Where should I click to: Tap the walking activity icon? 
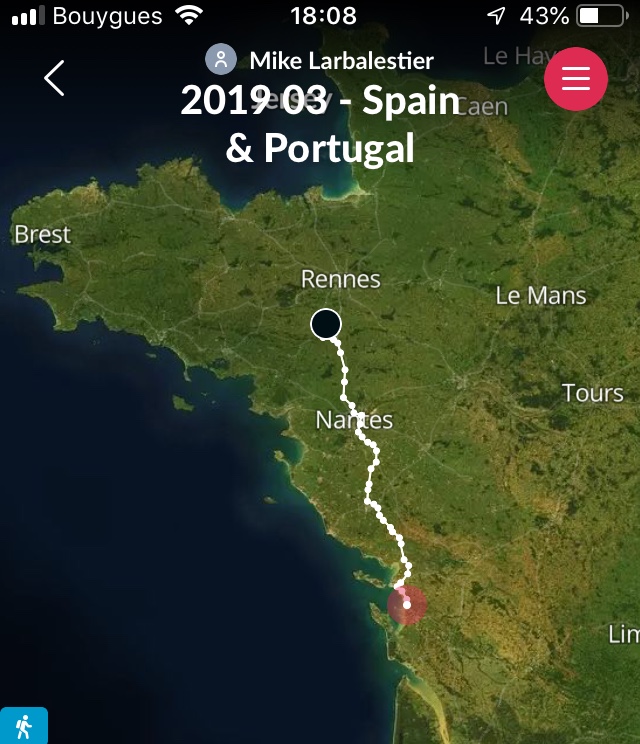23,726
